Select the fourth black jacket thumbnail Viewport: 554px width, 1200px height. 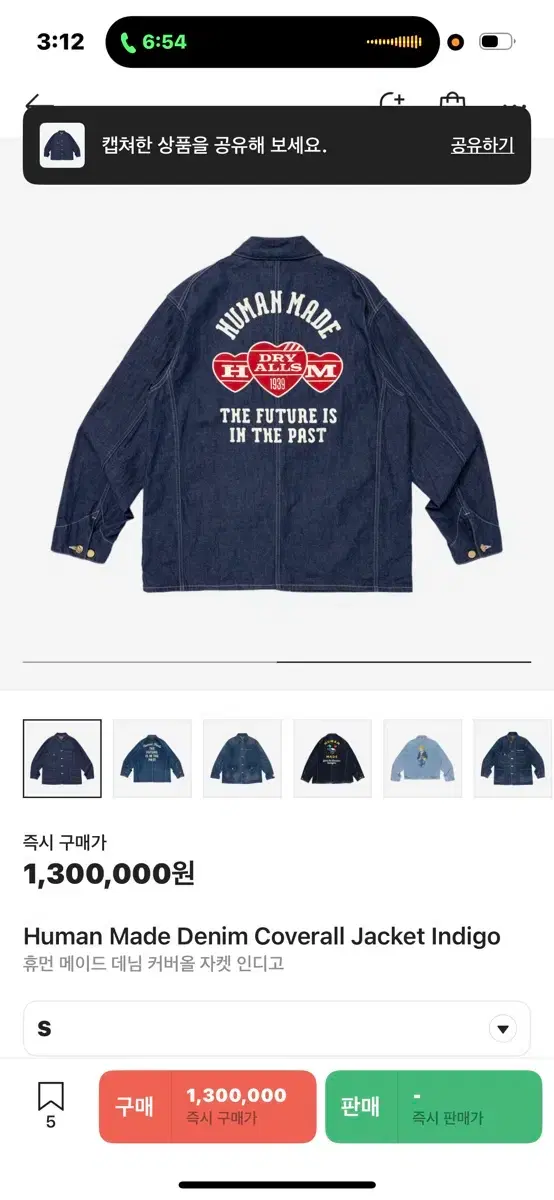pyautogui.click(x=332, y=758)
